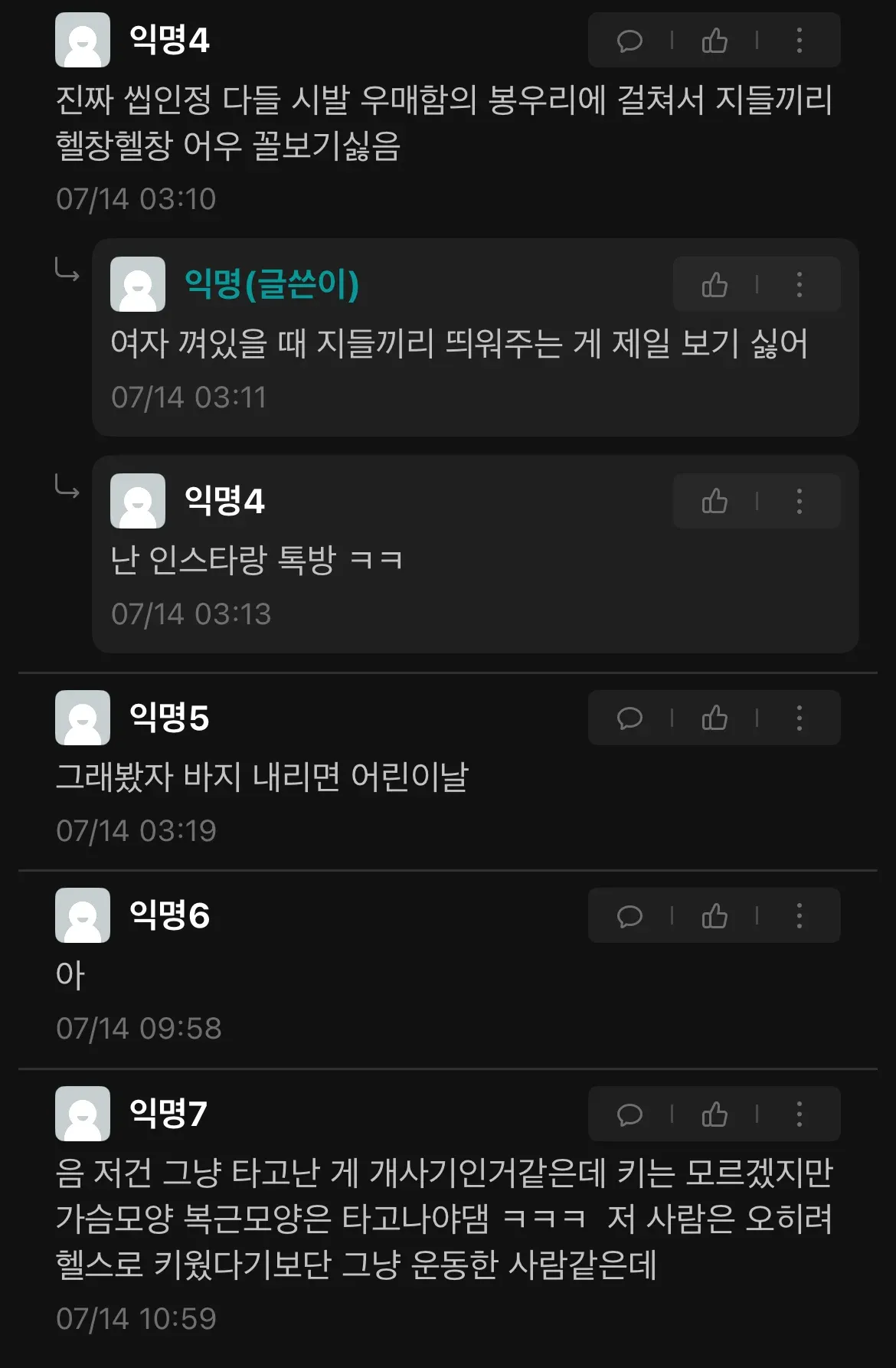
Task: Open more options on 익명(글쓴이) reply
Action: [x=799, y=285]
